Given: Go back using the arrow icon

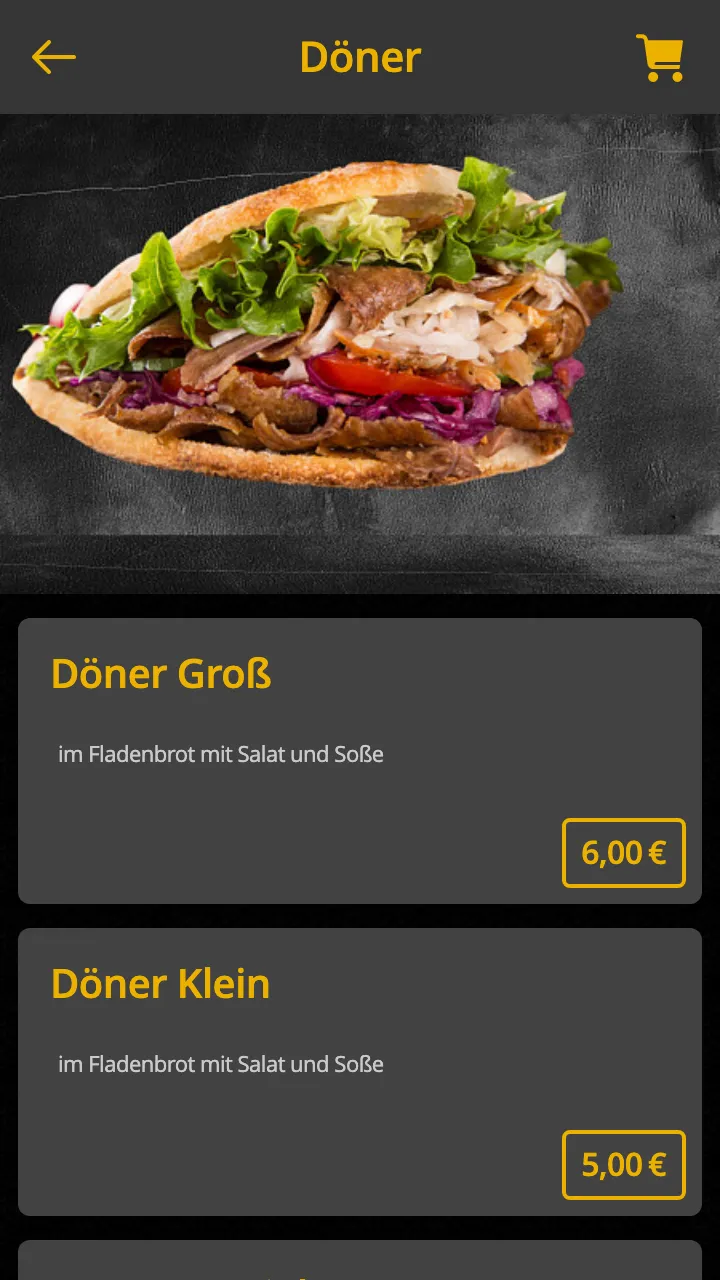Looking at the screenshot, I should (54, 57).
